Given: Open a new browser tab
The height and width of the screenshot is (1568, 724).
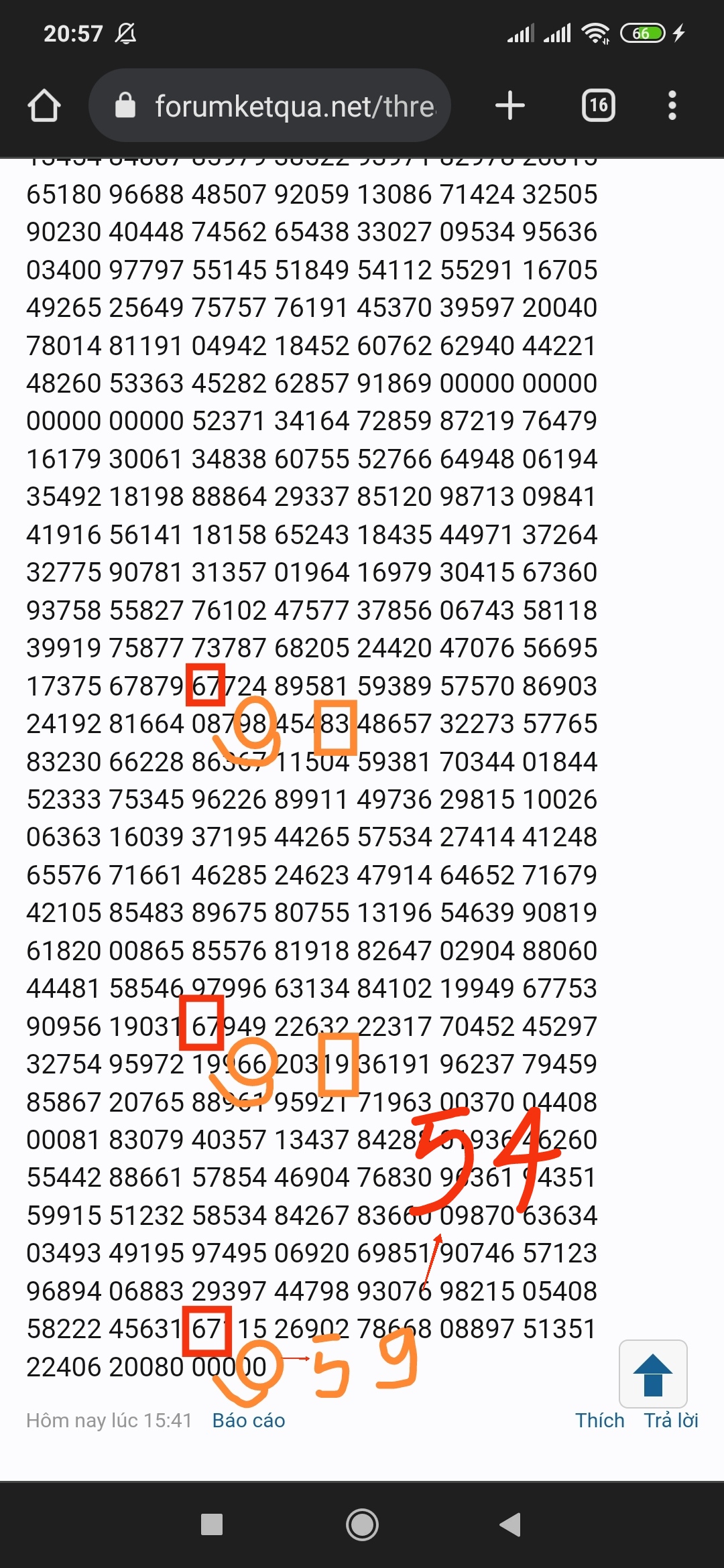Looking at the screenshot, I should (x=510, y=106).
